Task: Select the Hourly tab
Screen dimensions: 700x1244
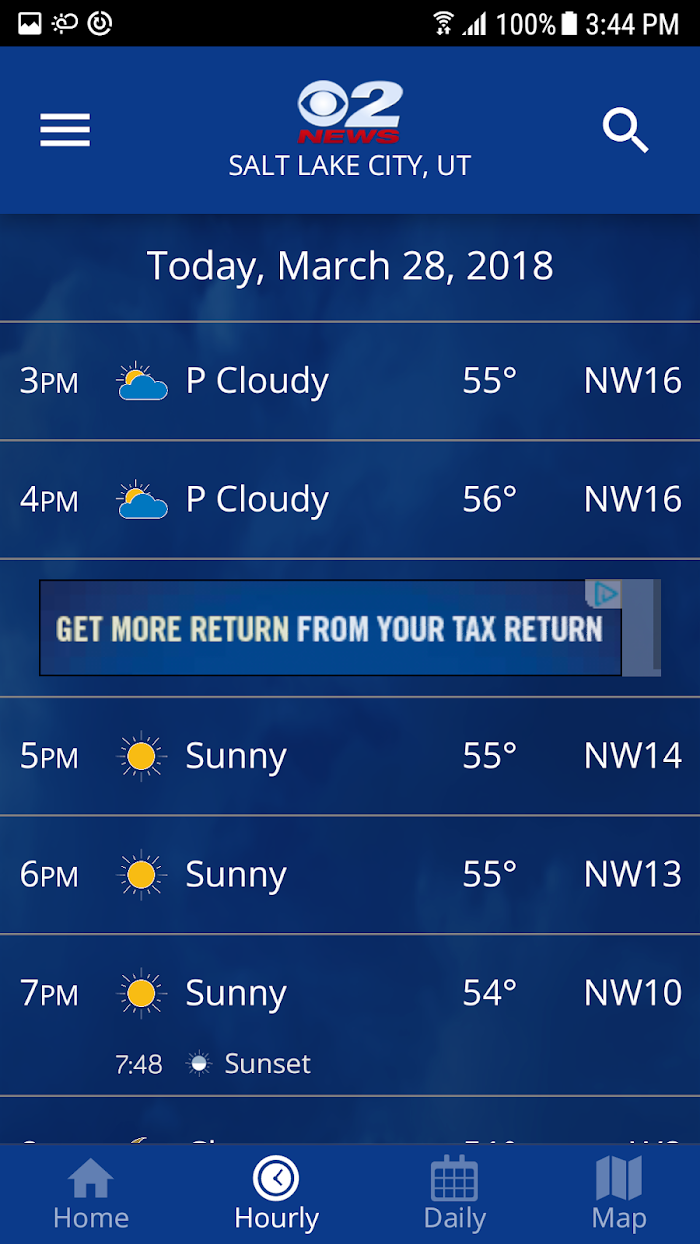Action: pyautogui.click(x=276, y=1194)
